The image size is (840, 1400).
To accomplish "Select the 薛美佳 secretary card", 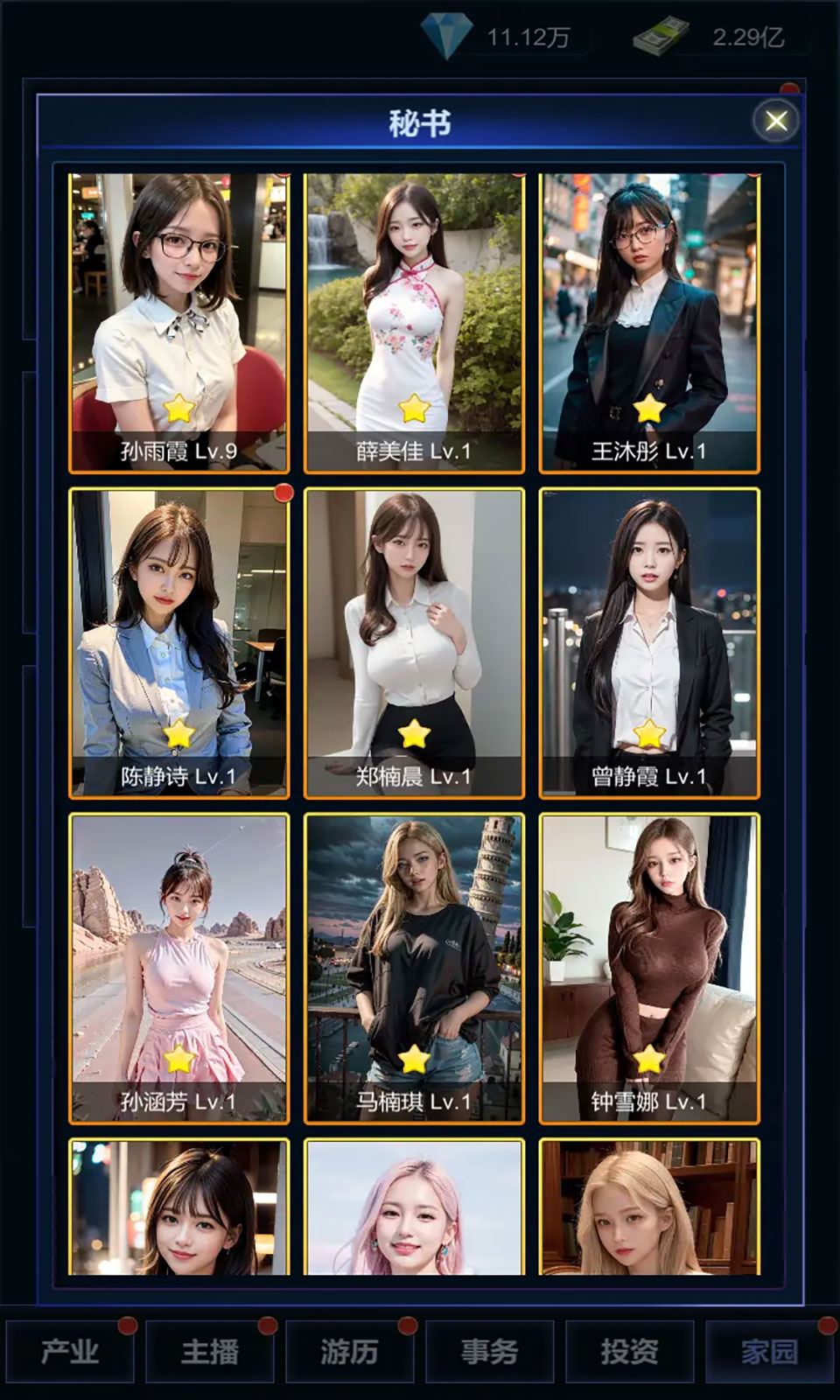I will [x=414, y=324].
